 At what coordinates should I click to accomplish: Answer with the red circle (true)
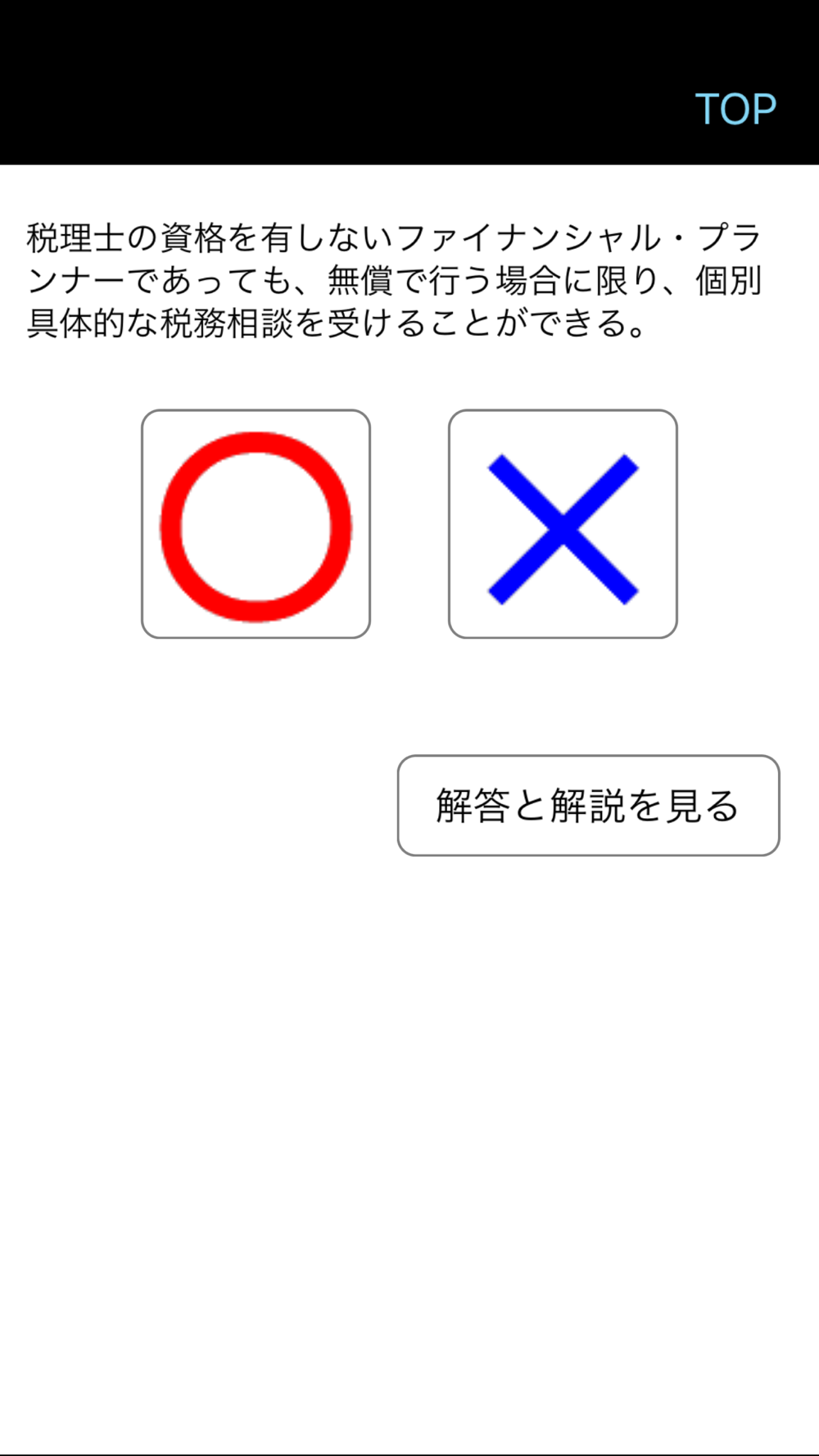256,524
